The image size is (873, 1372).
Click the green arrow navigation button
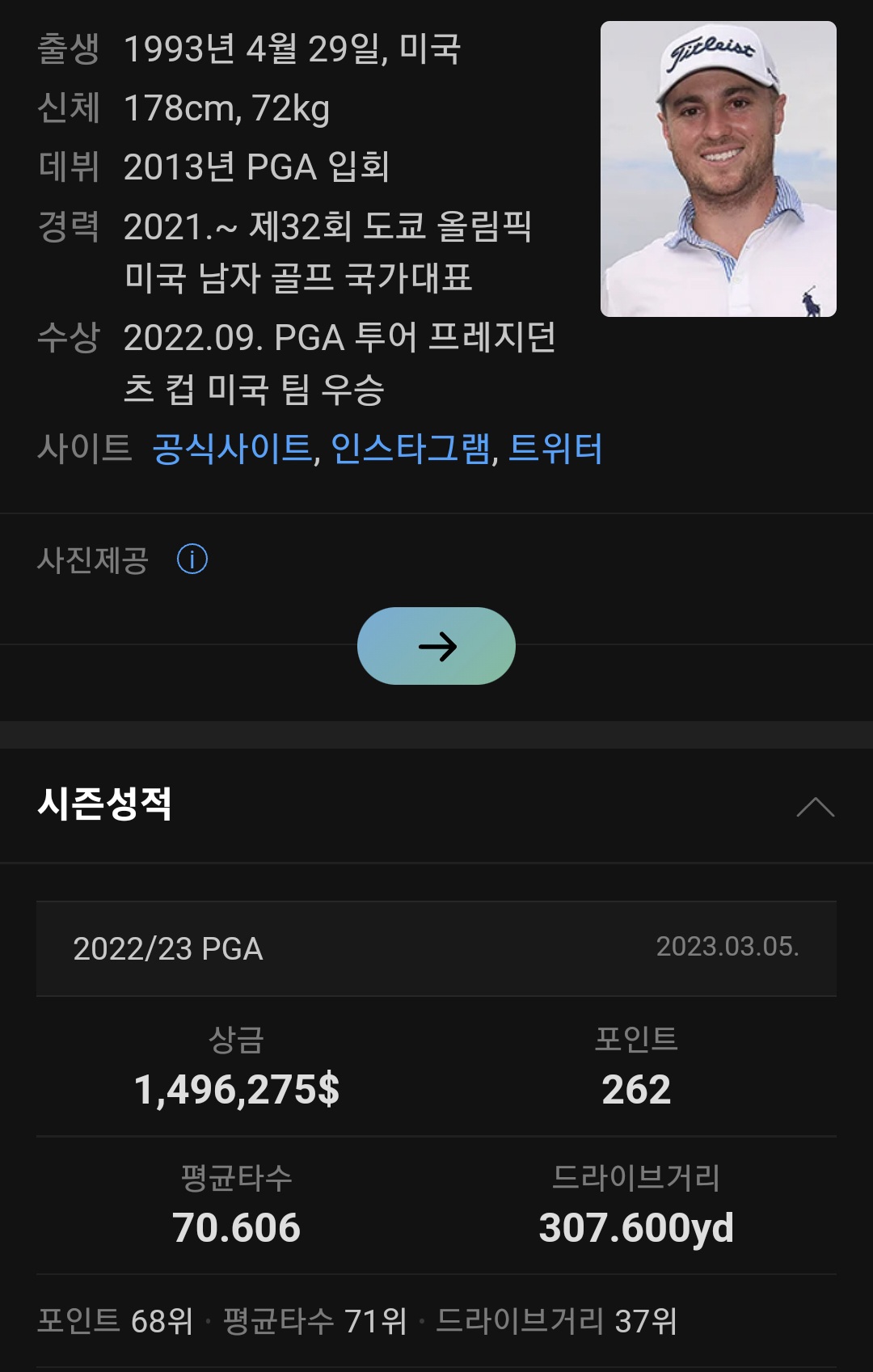[436, 646]
